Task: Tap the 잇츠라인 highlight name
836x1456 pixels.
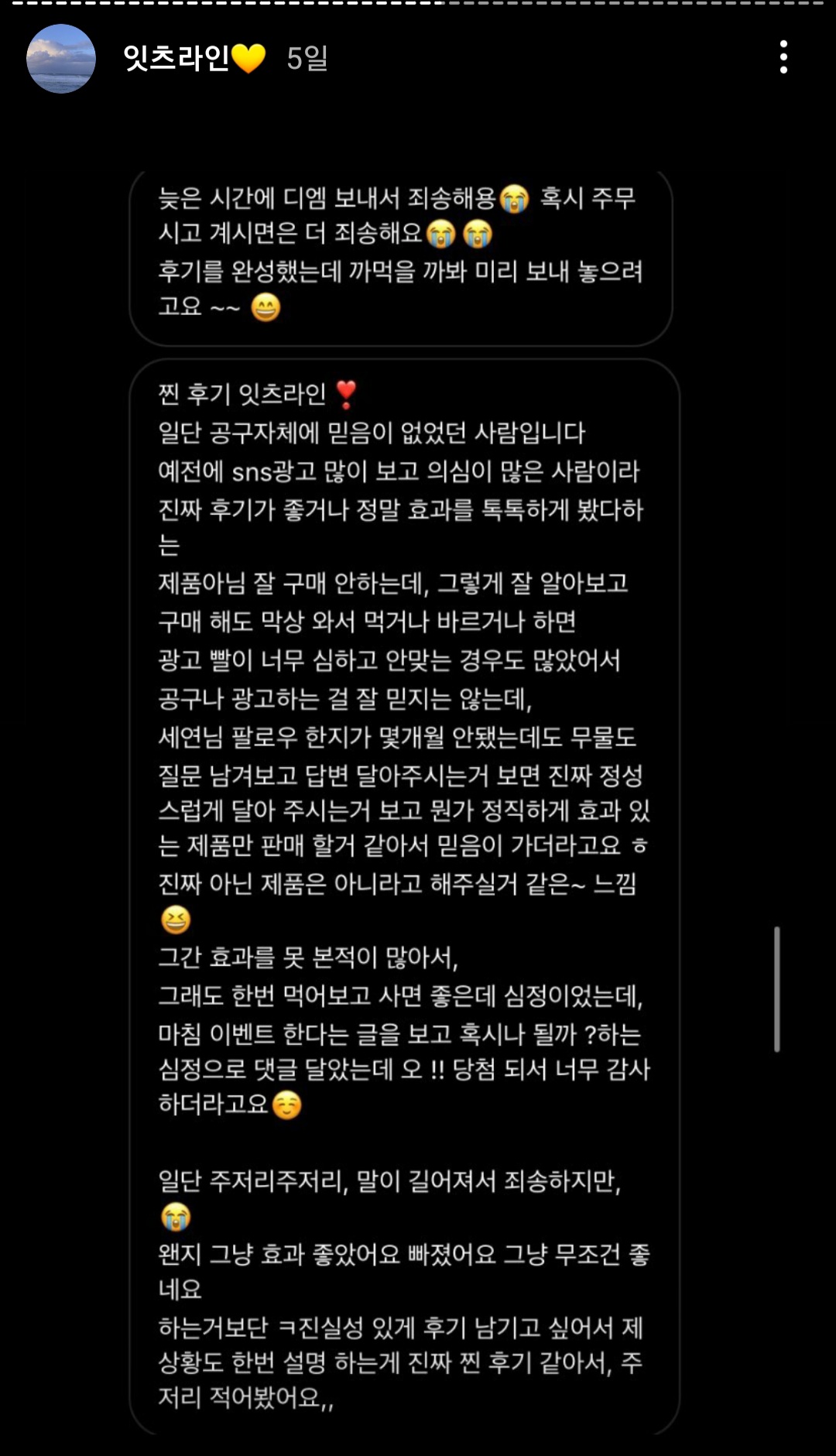Action: (176, 58)
